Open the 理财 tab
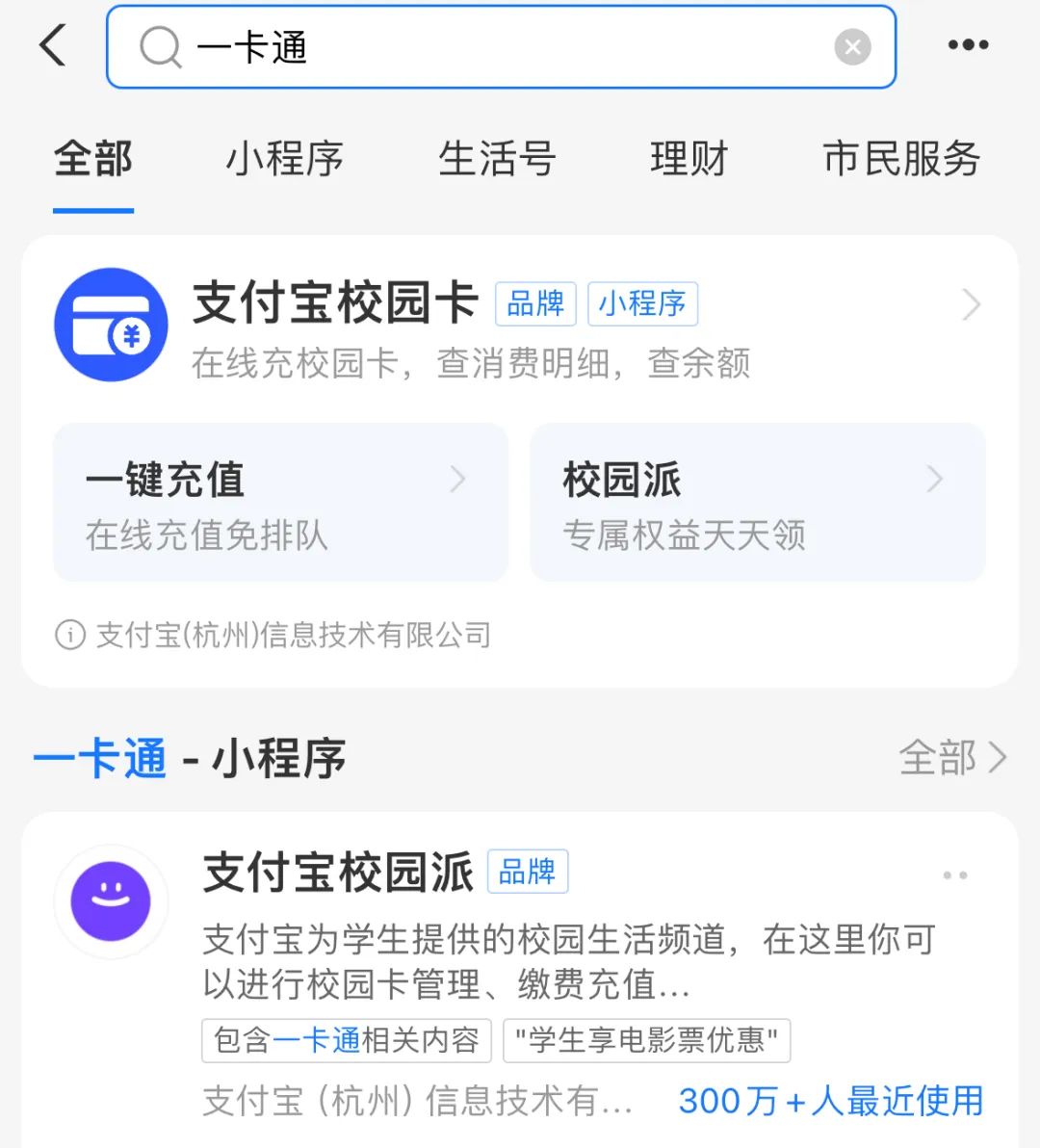The width and height of the screenshot is (1040, 1148). tap(689, 159)
